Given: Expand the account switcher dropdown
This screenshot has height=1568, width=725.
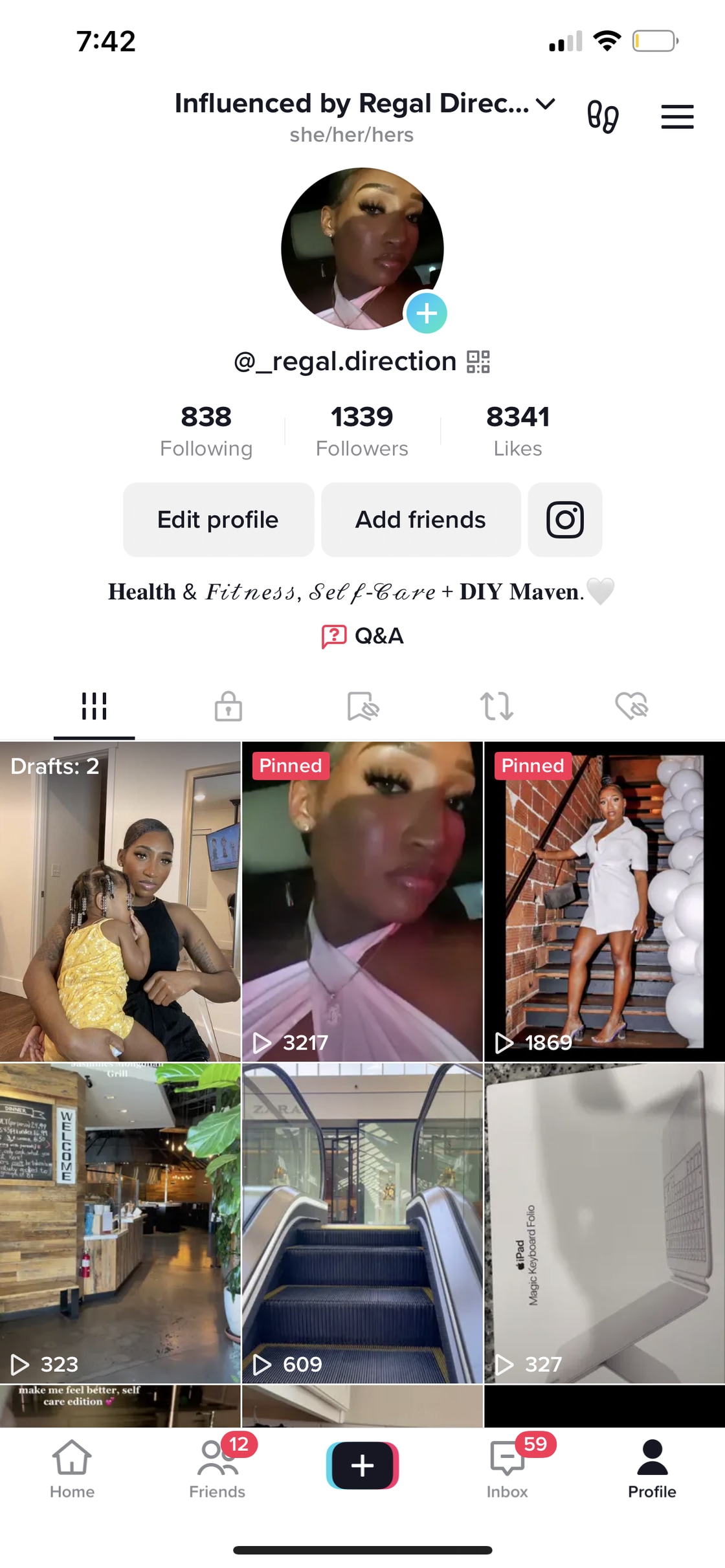Looking at the screenshot, I should tap(546, 104).
